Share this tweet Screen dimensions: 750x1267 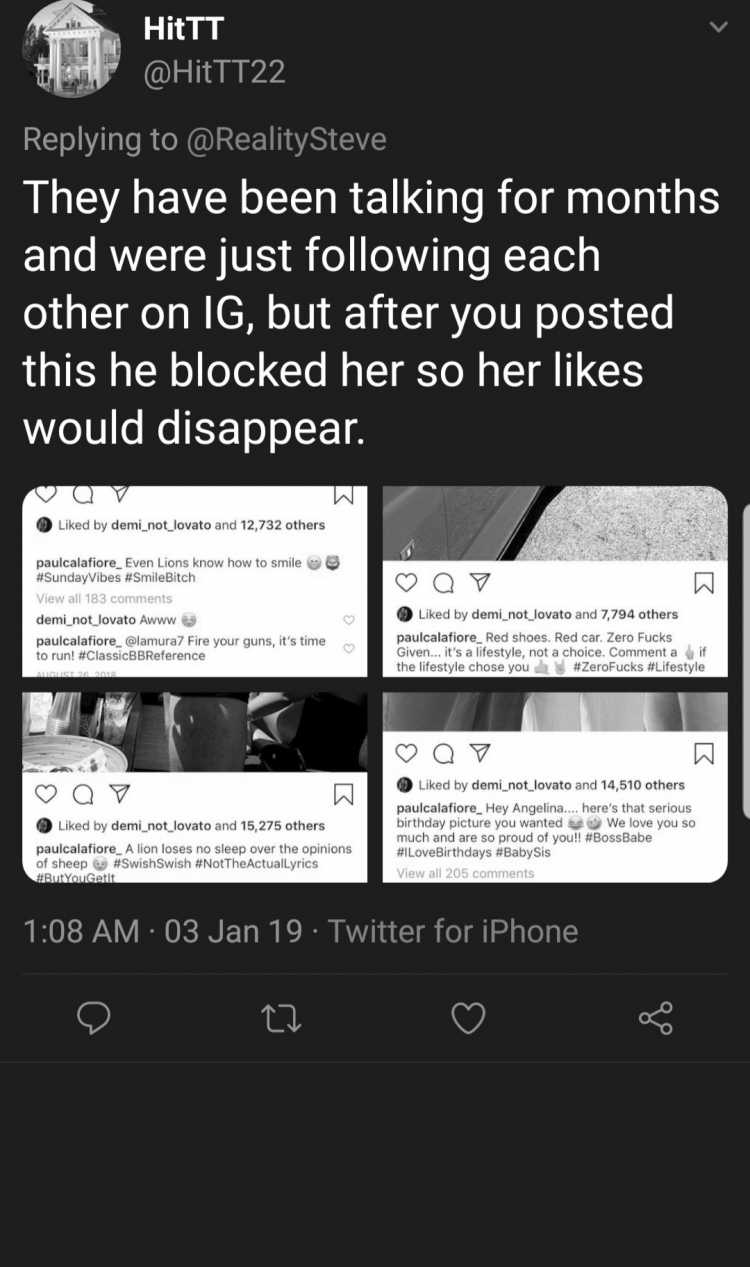click(656, 1018)
